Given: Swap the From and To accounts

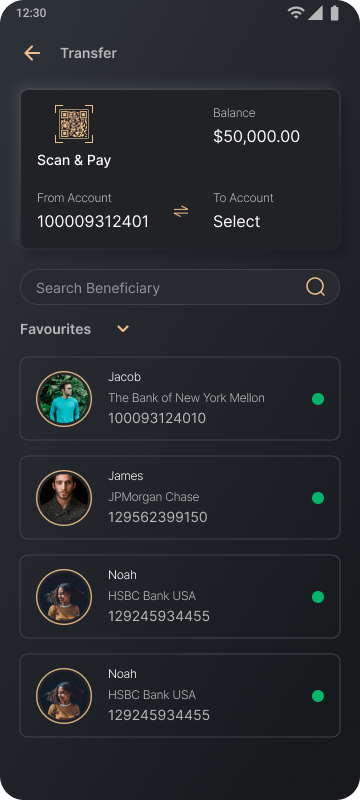Looking at the screenshot, I should 181,211.
